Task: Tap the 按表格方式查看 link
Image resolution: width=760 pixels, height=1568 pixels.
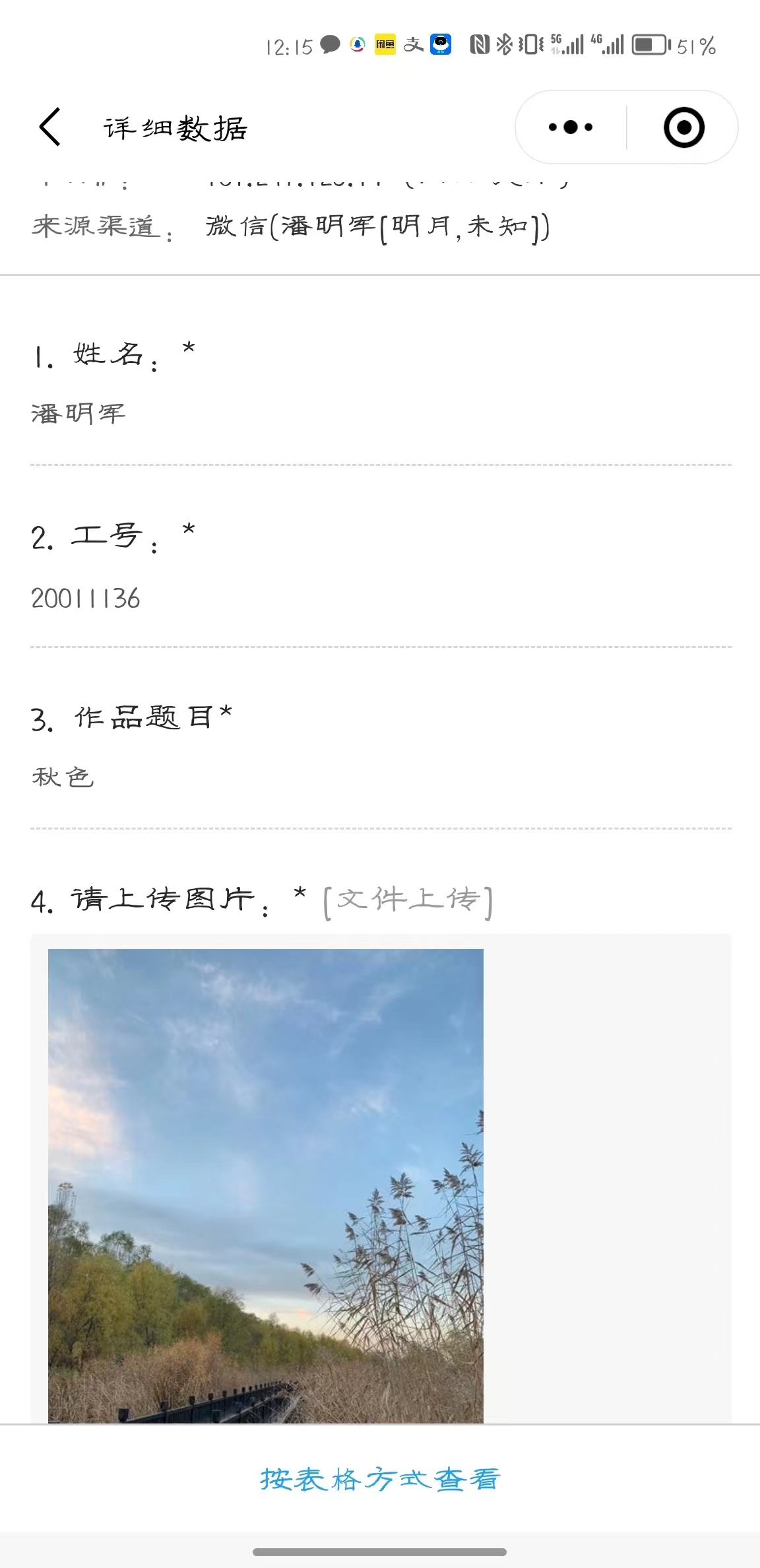Action: (x=380, y=1480)
